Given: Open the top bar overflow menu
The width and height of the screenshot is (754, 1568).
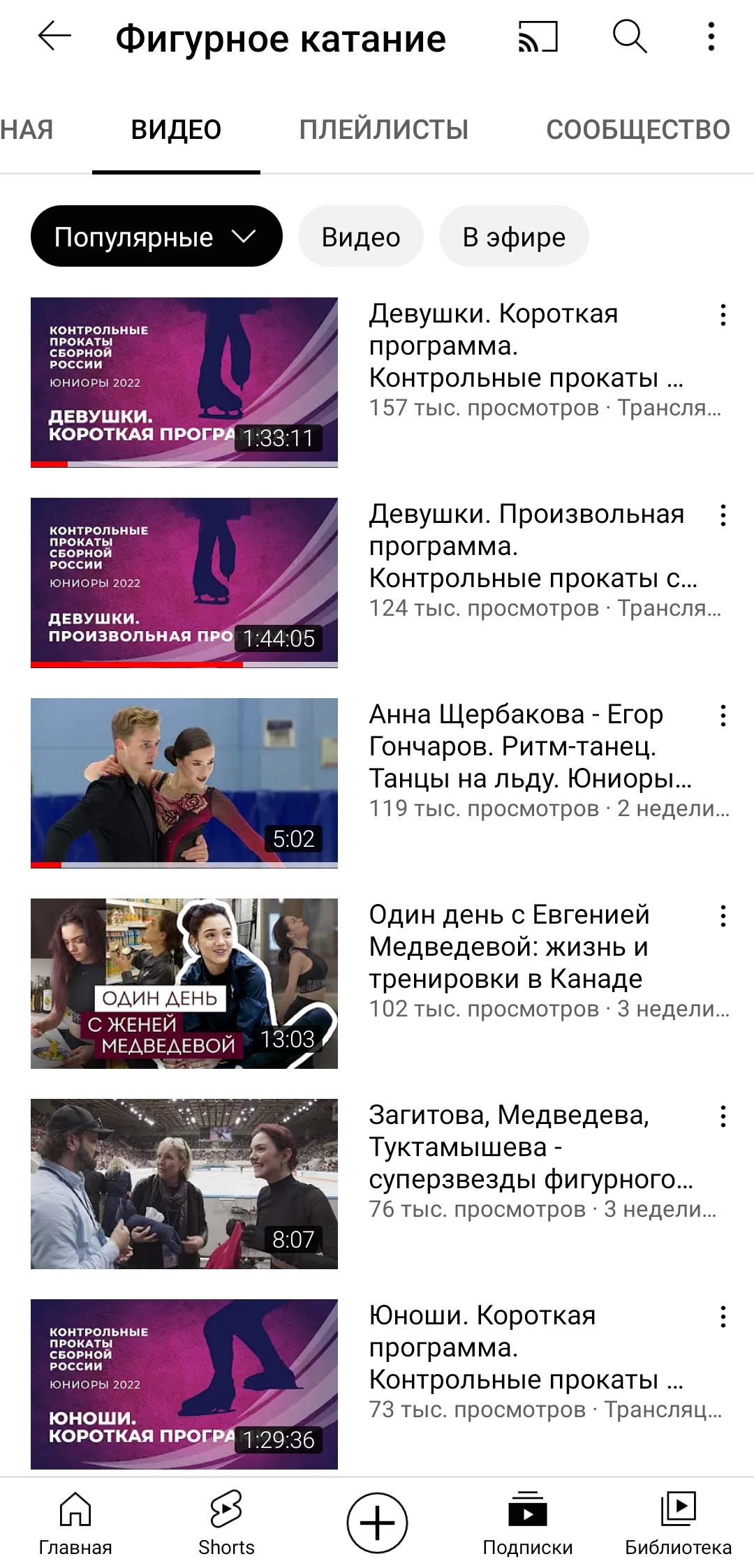Looking at the screenshot, I should (x=711, y=36).
